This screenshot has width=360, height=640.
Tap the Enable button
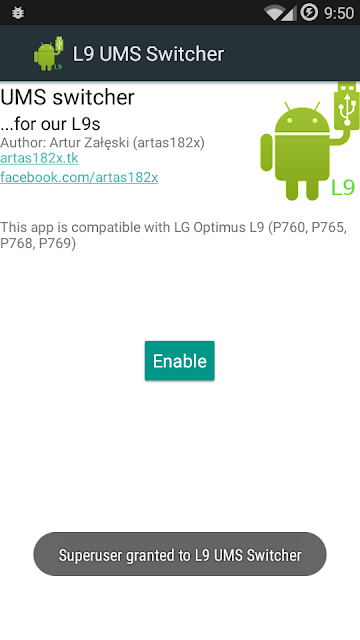(x=180, y=361)
